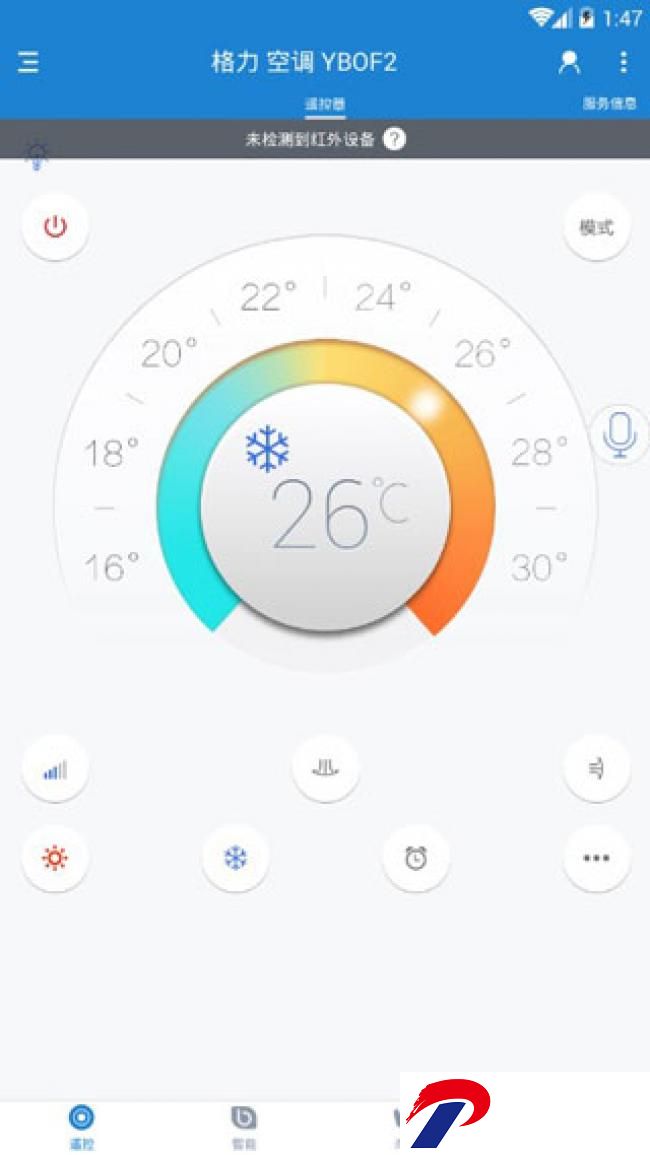Open the hamburger drawer menu
Screen dimensions: 650x1155
pyautogui.click(x=28, y=63)
